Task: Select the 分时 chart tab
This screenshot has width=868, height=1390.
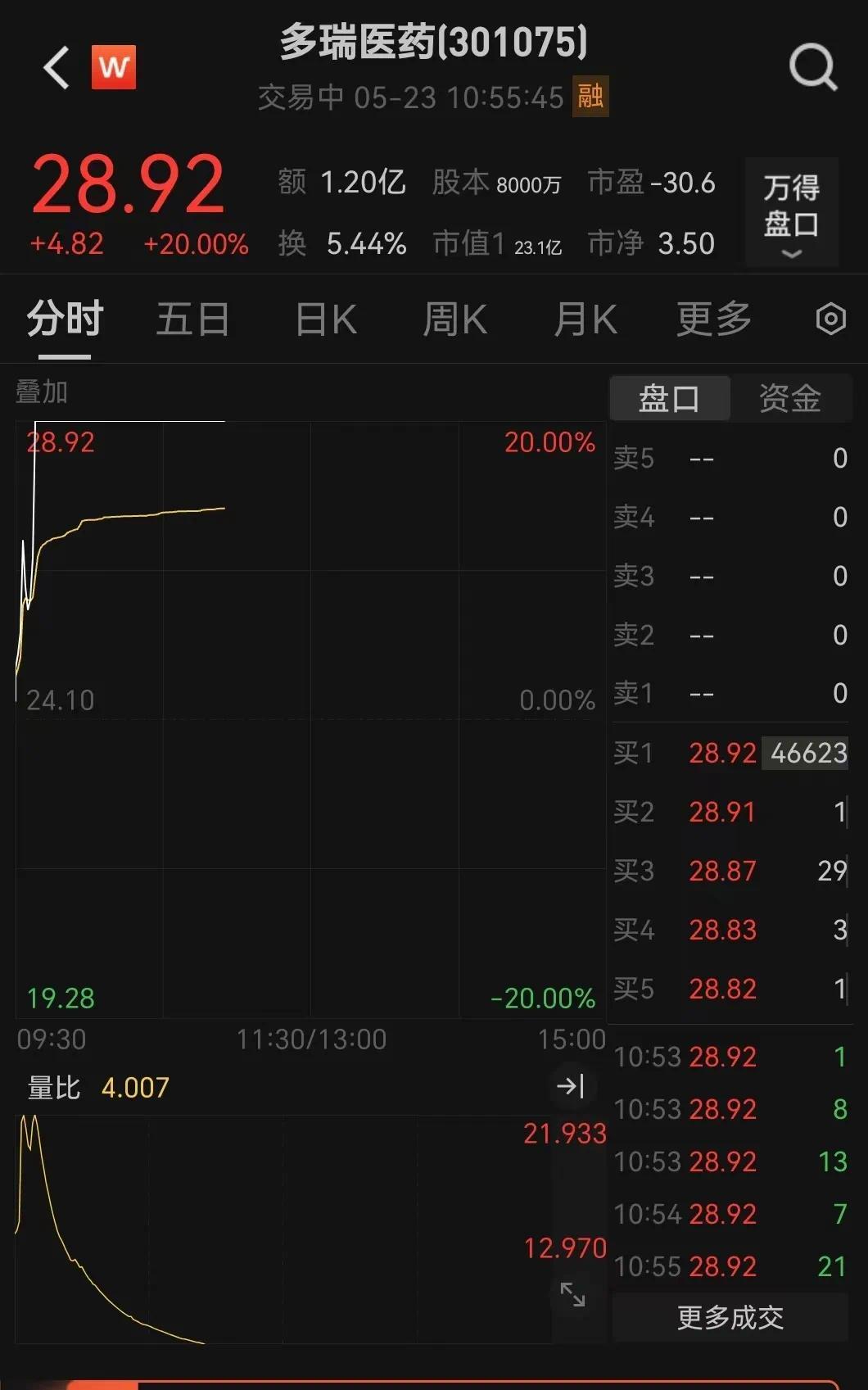Action: pyautogui.click(x=65, y=319)
